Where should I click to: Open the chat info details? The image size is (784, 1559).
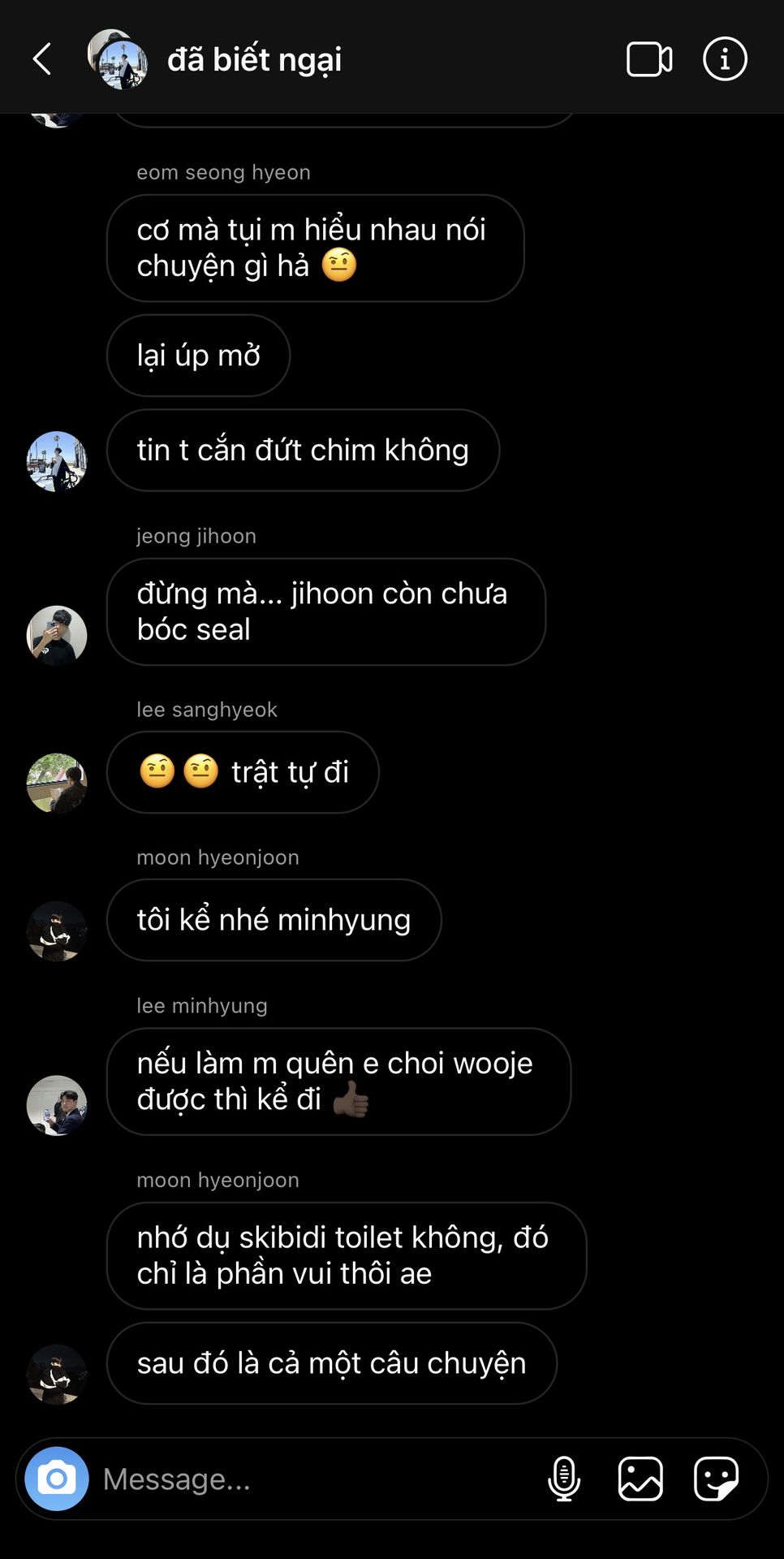point(724,59)
